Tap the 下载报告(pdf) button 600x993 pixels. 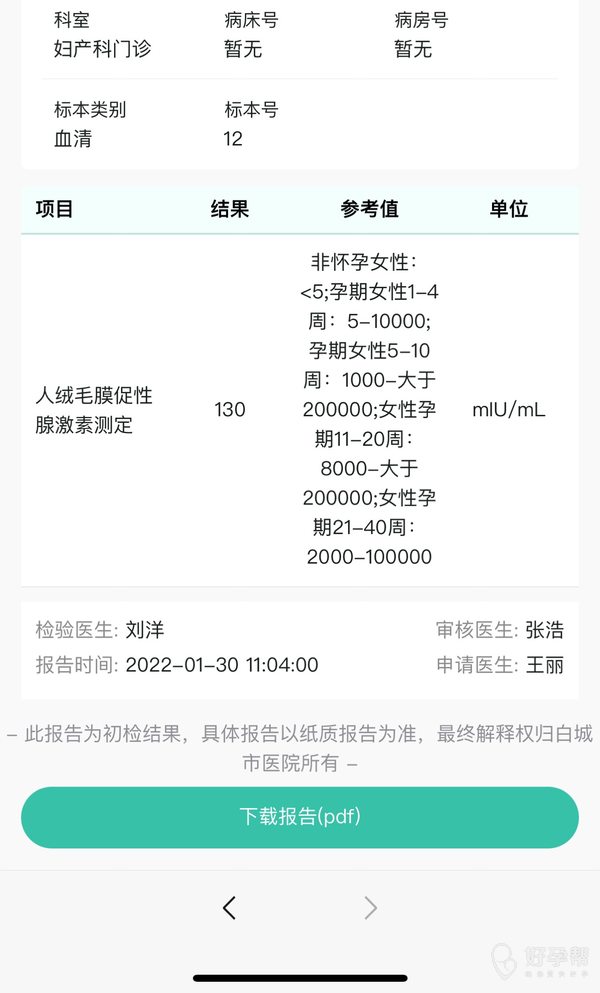point(300,817)
